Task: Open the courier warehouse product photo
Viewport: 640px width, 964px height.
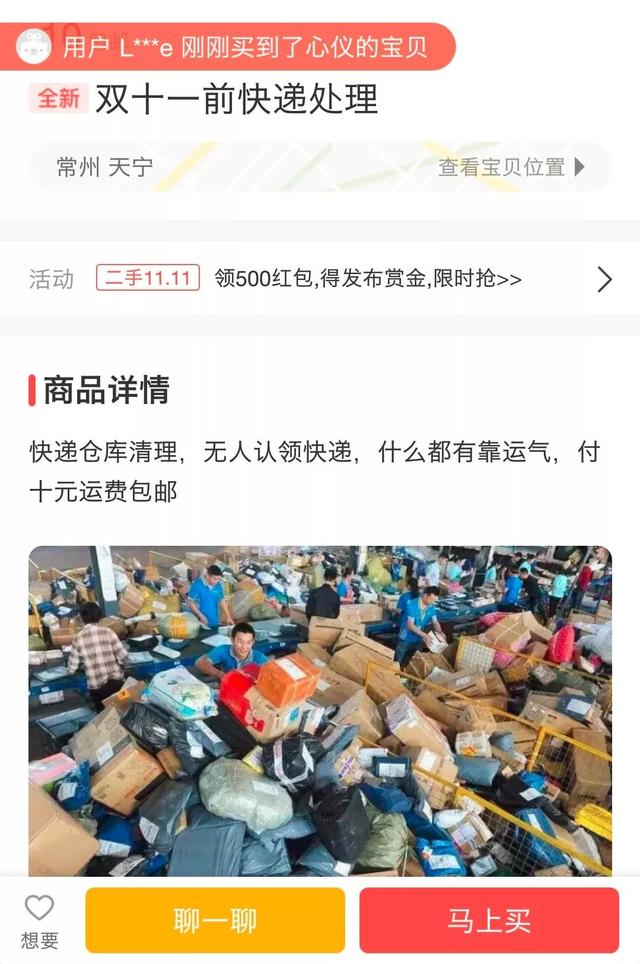Action: click(x=320, y=710)
